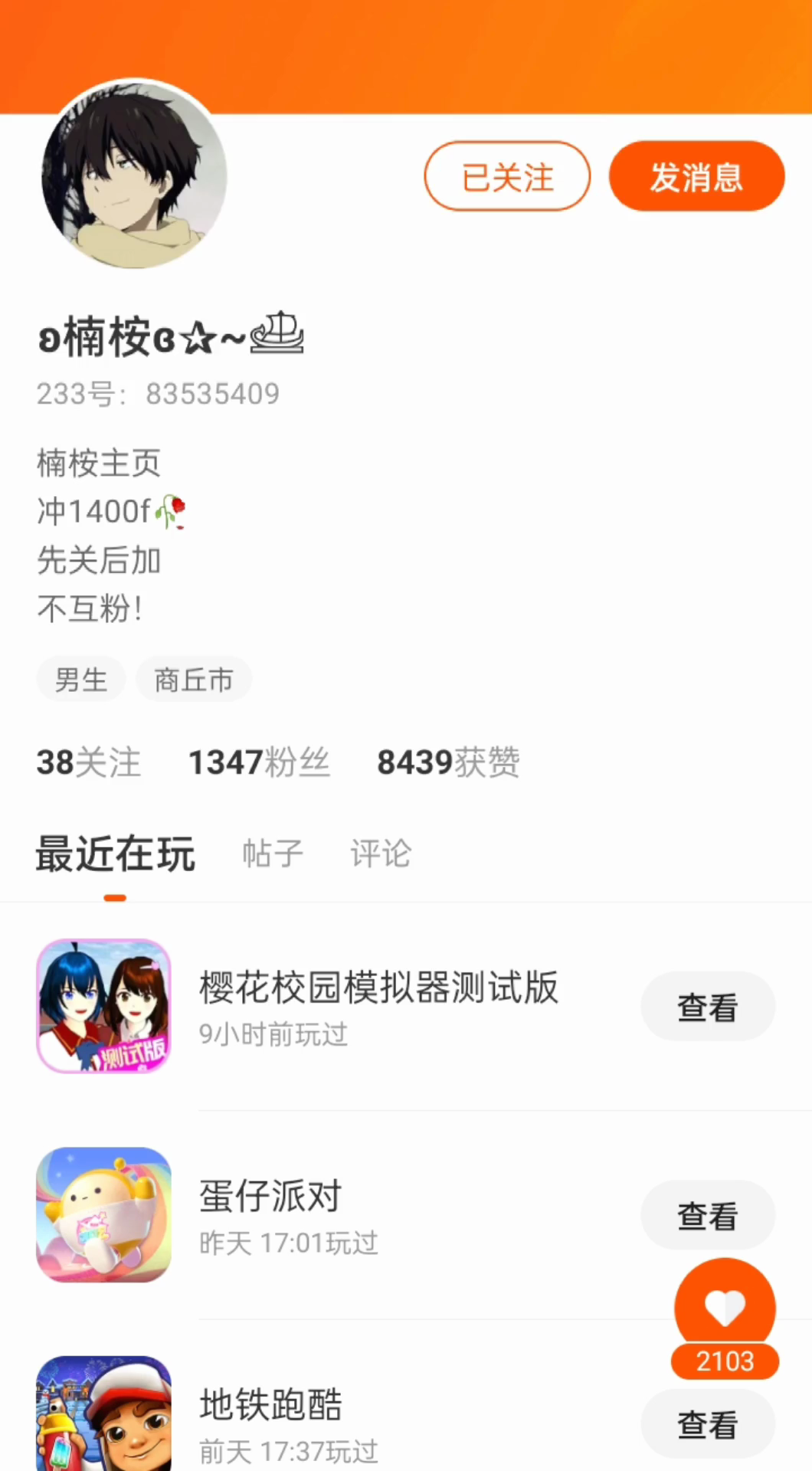Open the user's profile avatar
This screenshot has height=1471, width=812.
[135, 176]
